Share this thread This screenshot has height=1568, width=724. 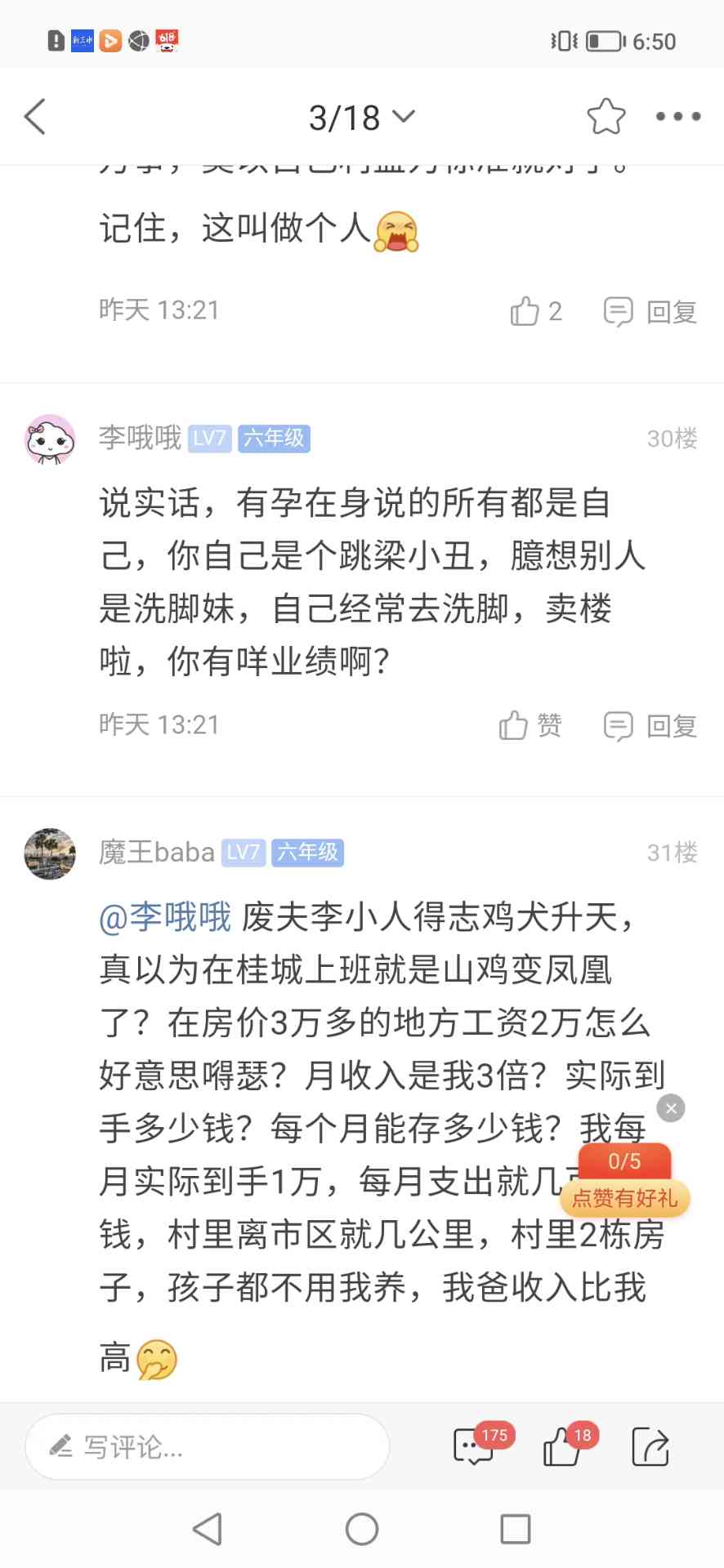(x=650, y=1446)
